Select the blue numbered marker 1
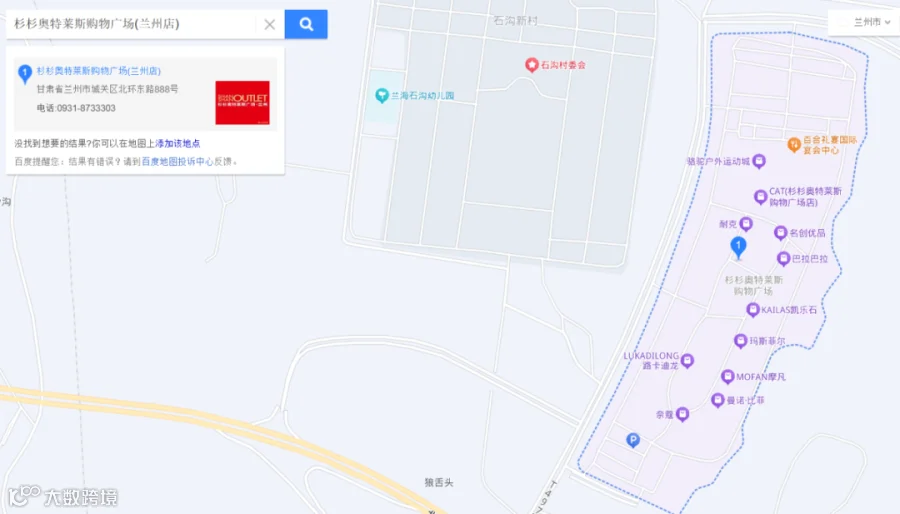This screenshot has width=900, height=514. (x=738, y=247)
